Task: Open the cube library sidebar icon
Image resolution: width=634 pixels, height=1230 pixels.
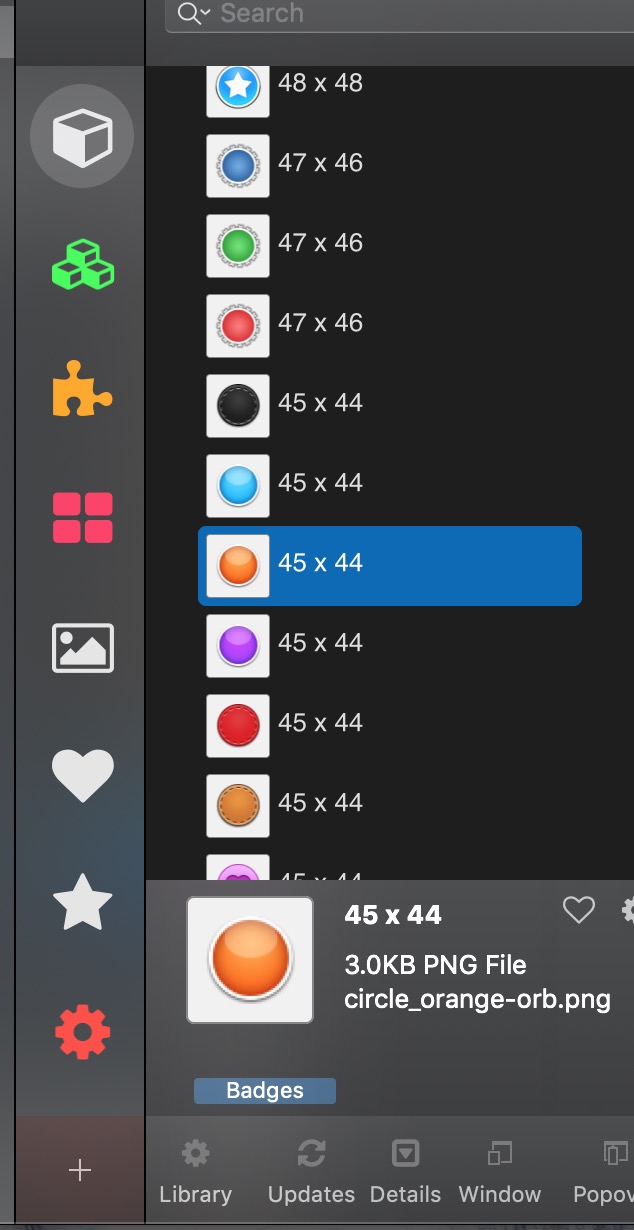Action: point(82,137)
